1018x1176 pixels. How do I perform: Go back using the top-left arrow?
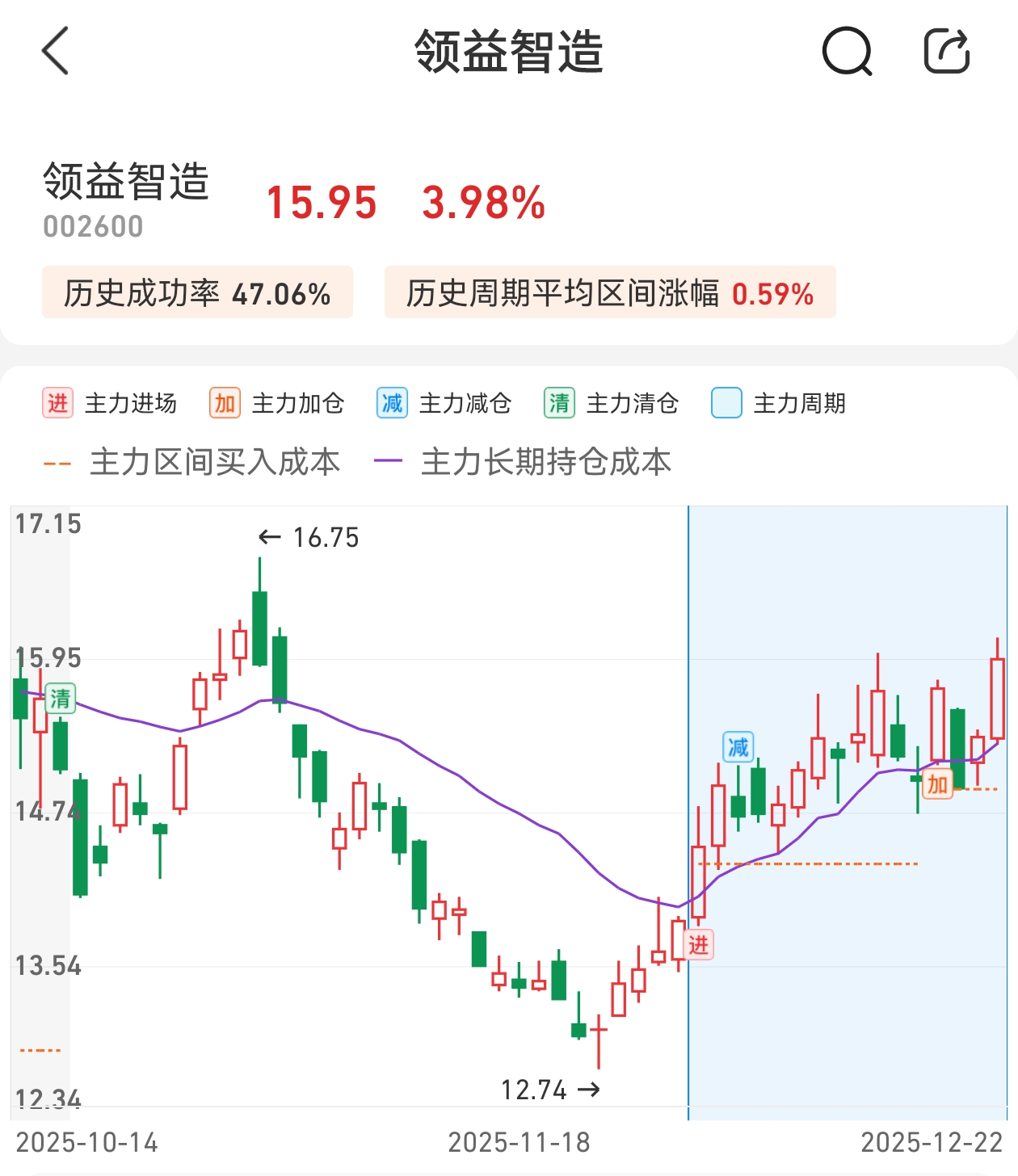(55, 51)
